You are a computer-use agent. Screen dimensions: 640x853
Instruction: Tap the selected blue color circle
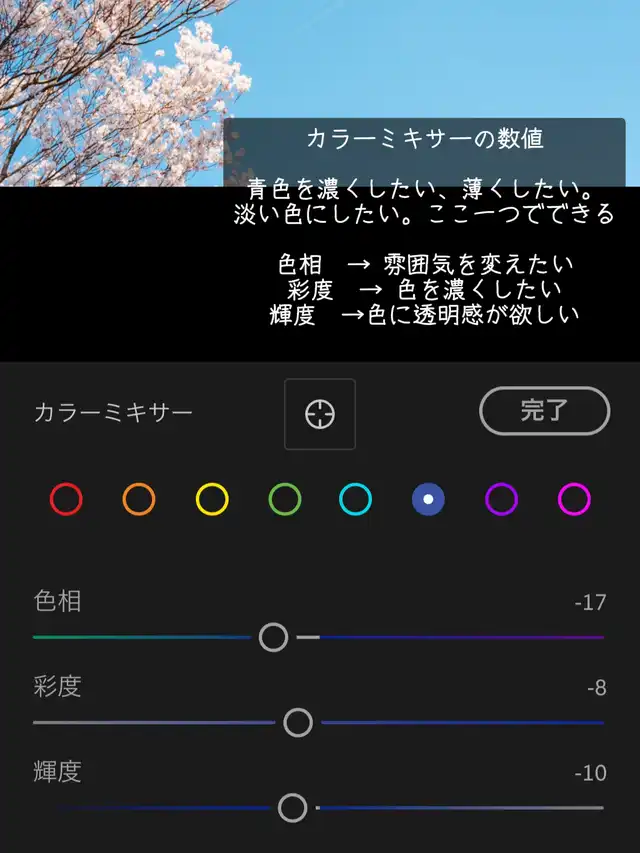click(428, 499)
